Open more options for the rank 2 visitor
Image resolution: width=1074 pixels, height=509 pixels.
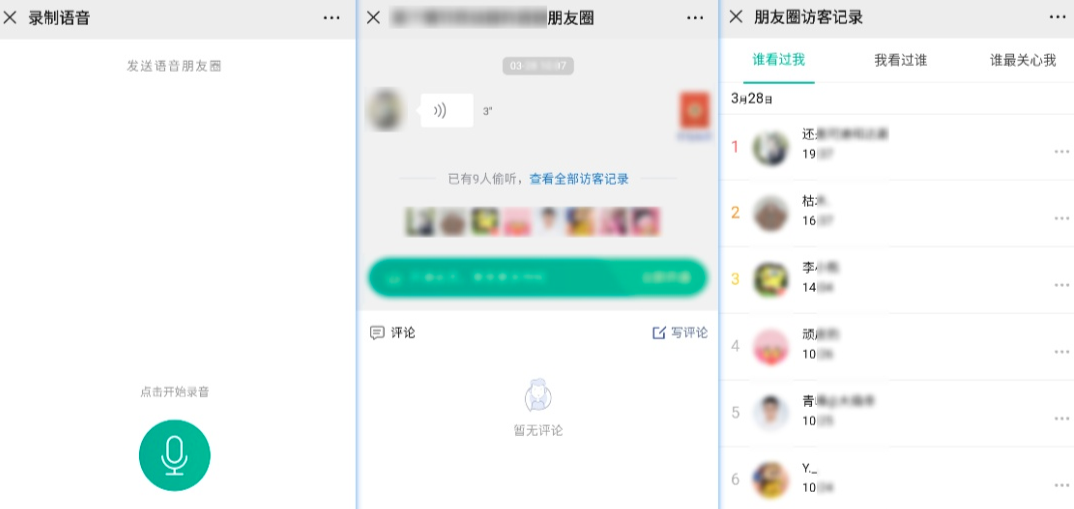coord(1061,218)
